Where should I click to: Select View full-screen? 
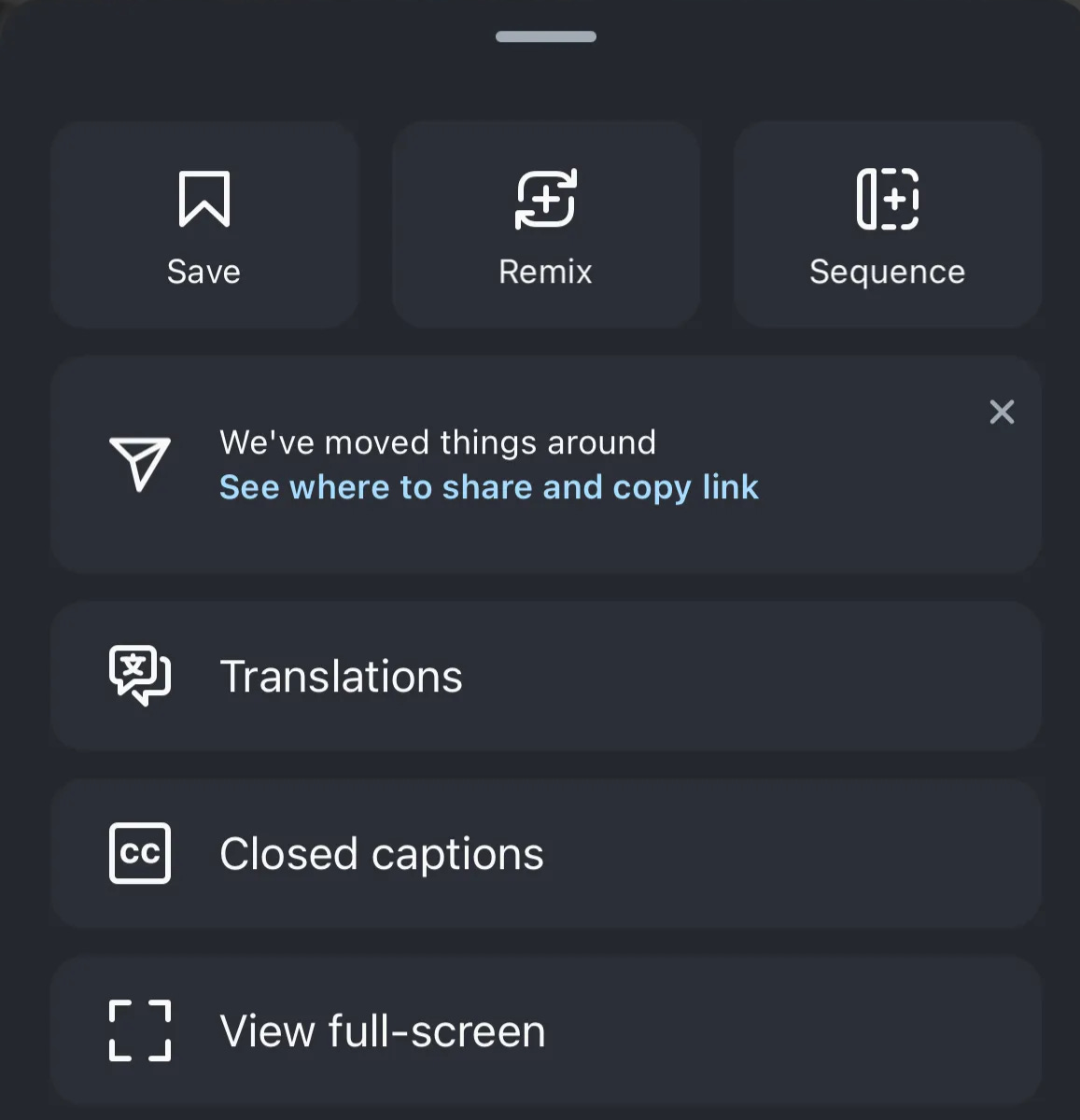pos(546,1030)
